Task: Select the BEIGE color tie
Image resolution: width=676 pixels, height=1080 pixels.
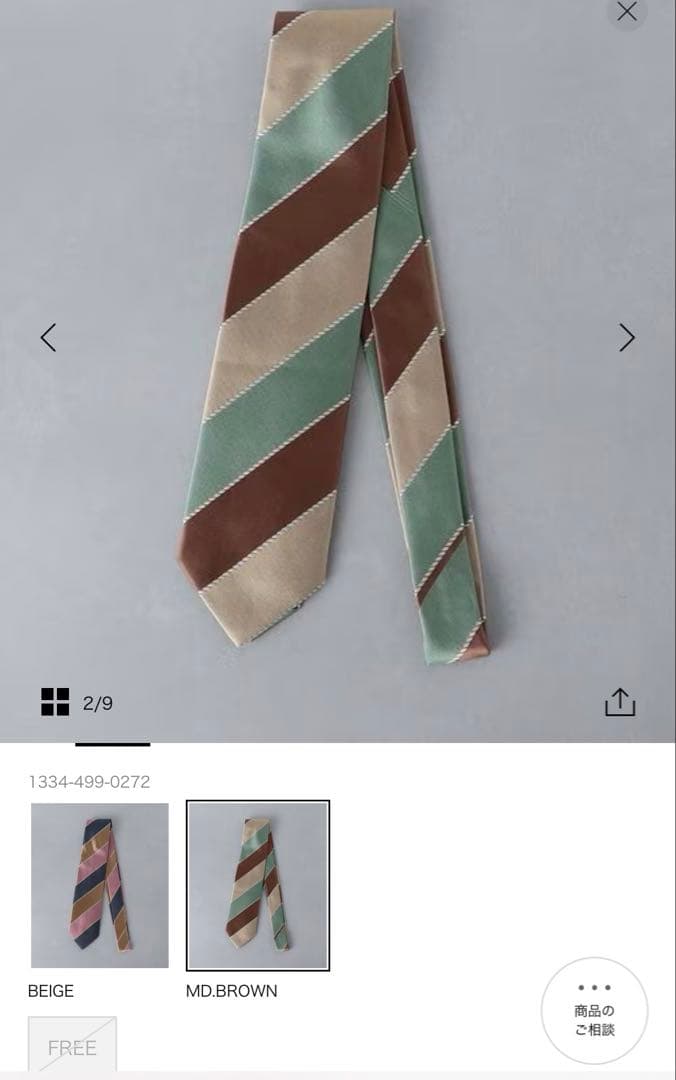Action: click(x=100, y=886)
